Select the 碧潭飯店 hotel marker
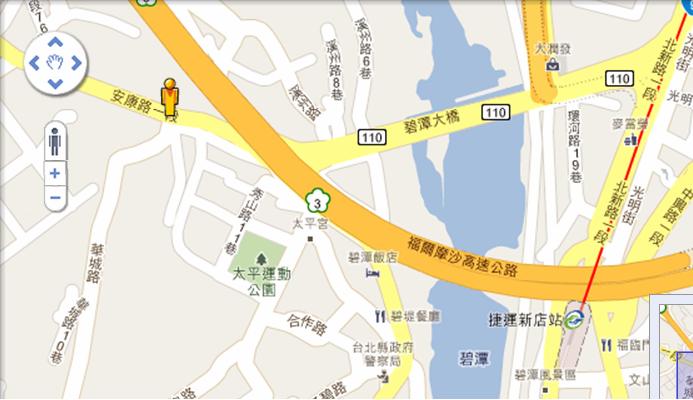The image size is (693, 400). pos(374,272)
